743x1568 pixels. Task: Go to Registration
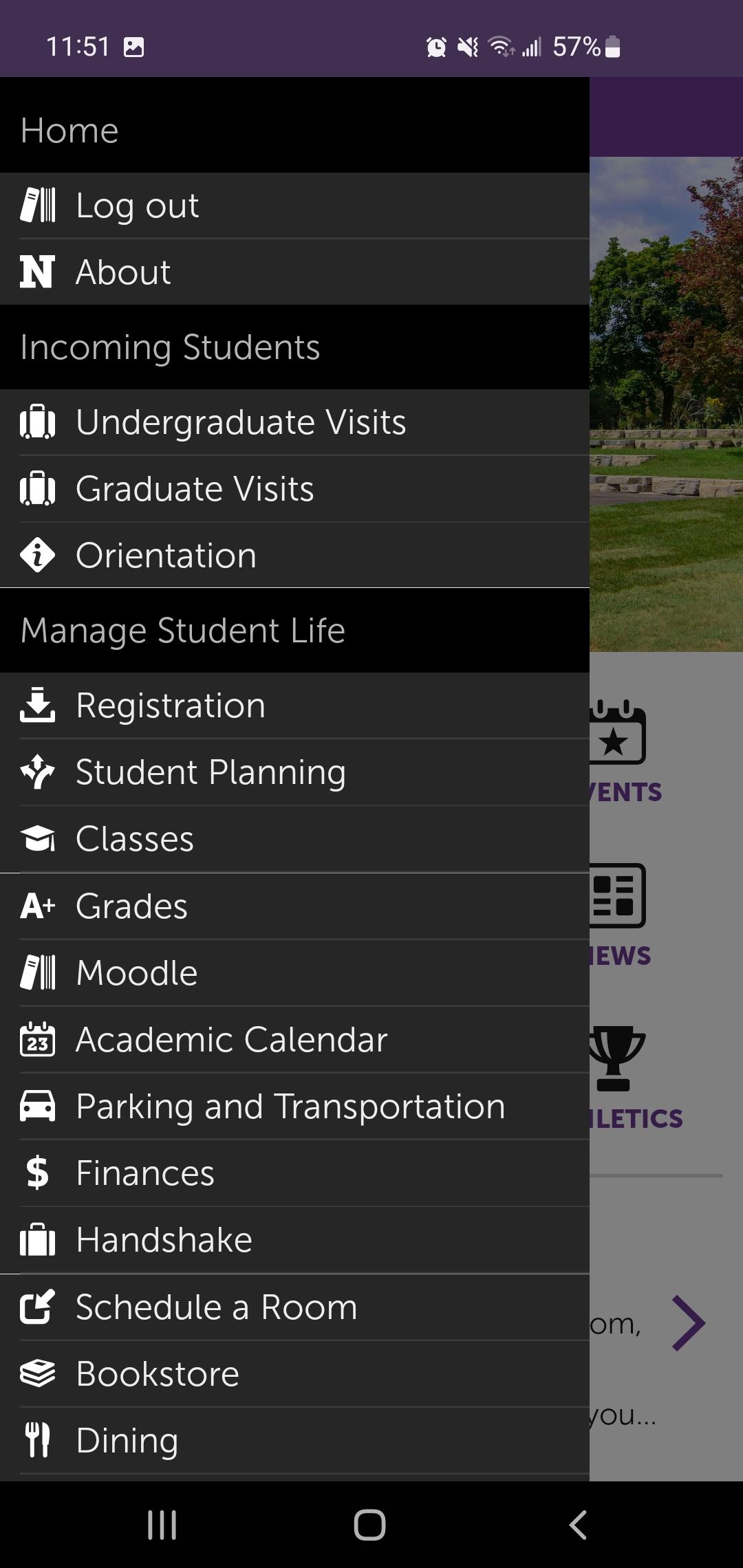(294, 706)
